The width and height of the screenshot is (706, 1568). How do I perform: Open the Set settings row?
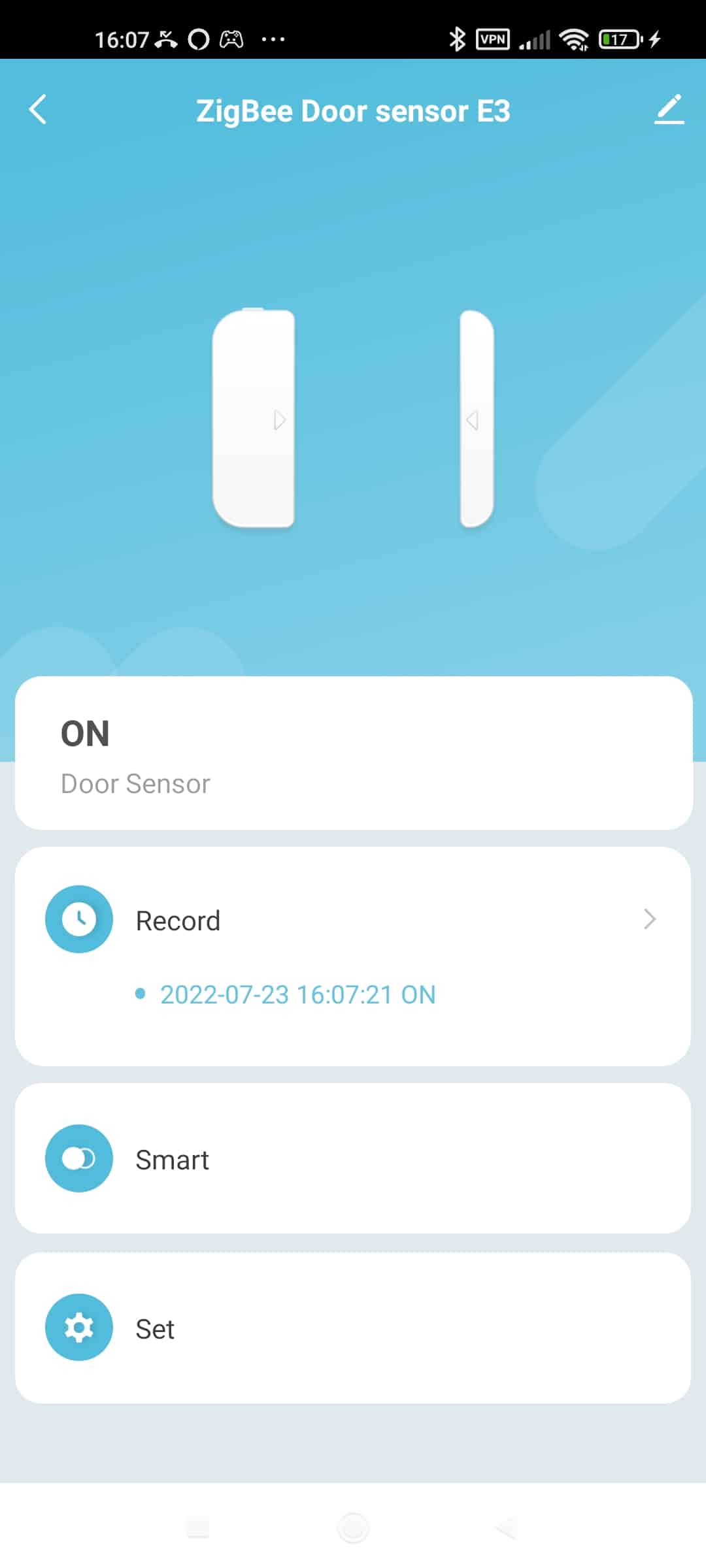pos(353,1328)
